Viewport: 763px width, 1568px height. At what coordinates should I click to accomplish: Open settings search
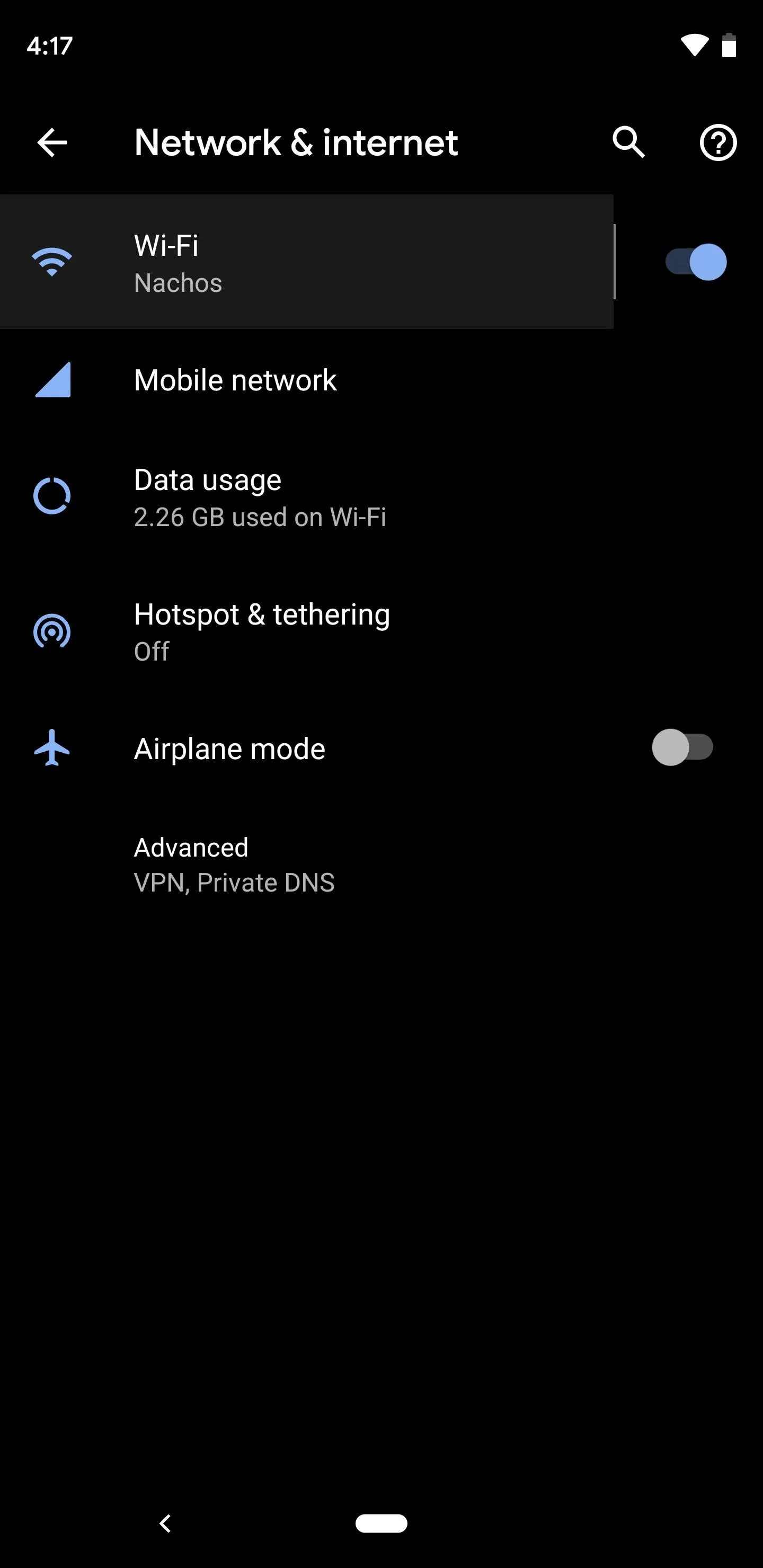[628, 143]
